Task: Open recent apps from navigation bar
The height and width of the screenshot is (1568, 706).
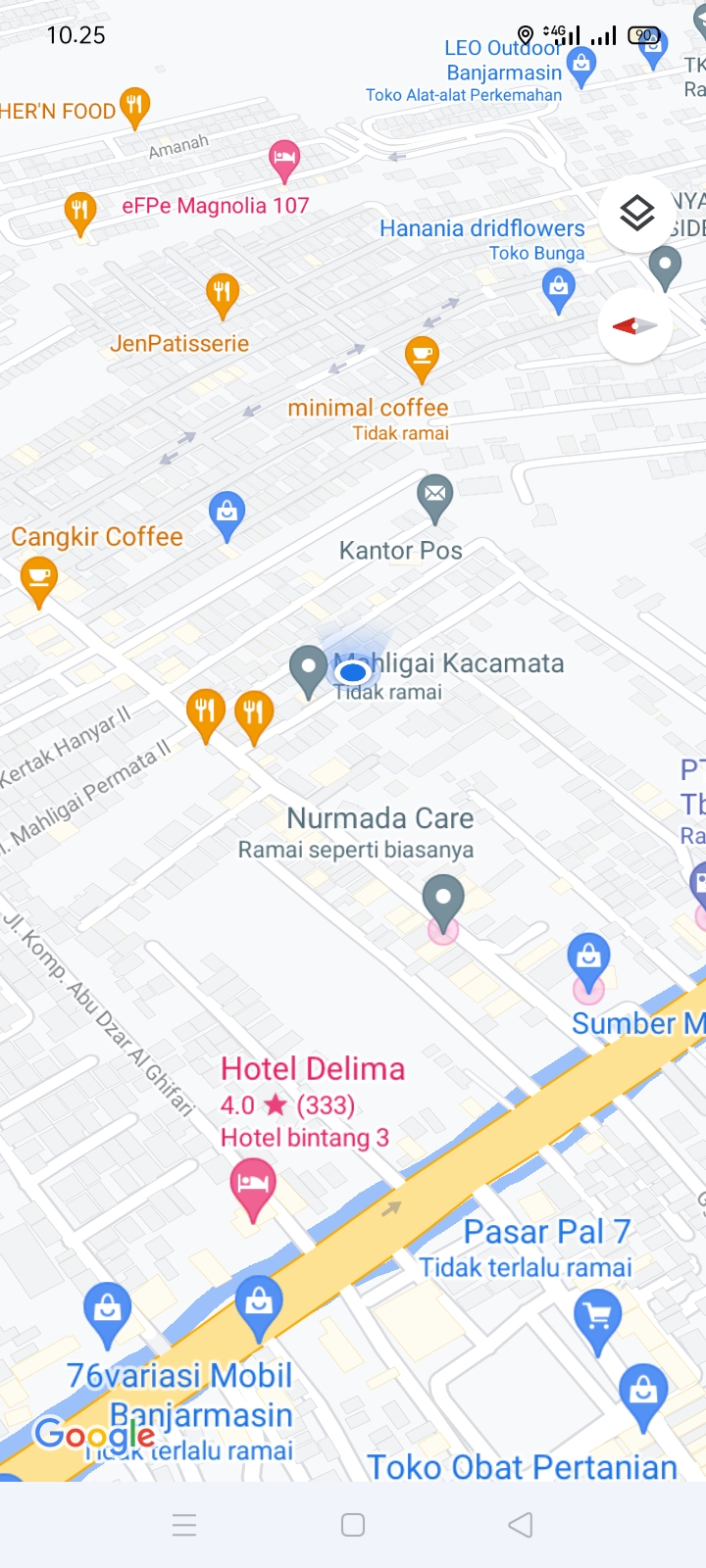Action: pos(184,1525)
